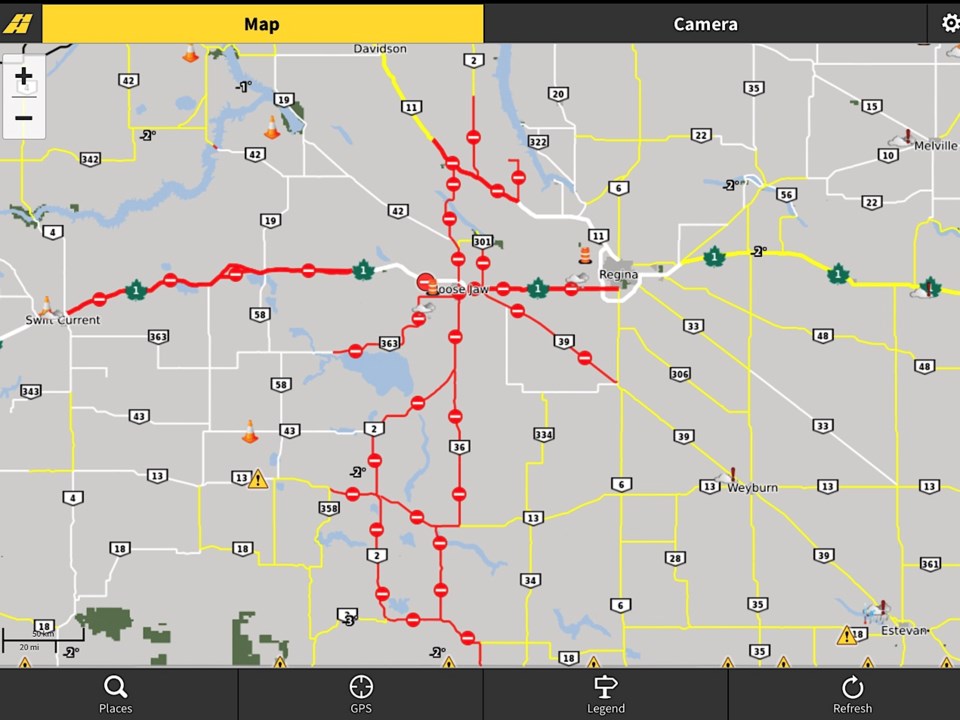The image size is (960, 720).
Task: Open Places search
Action: pos(116,694)
